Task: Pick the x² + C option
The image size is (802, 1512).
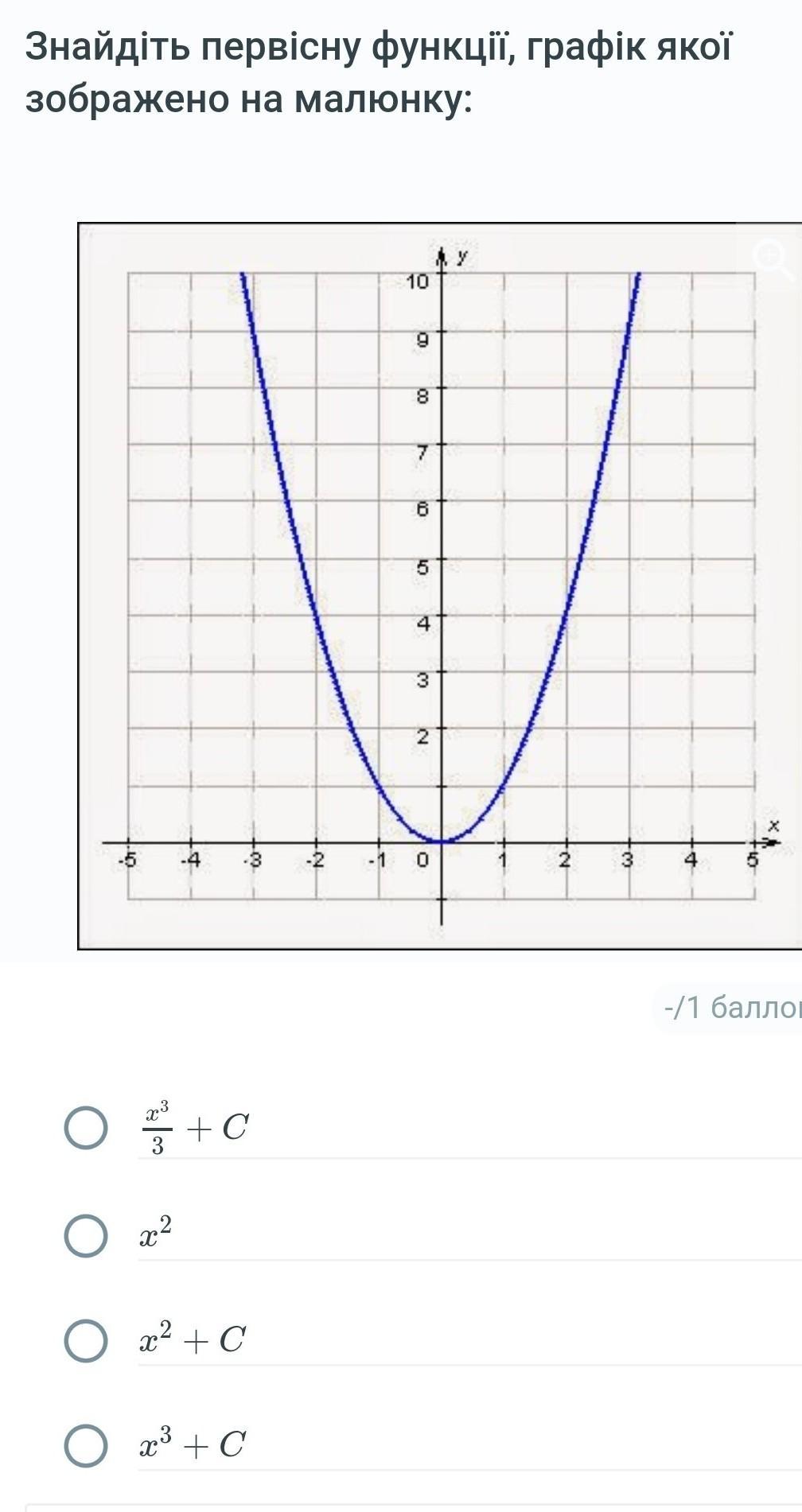Action: (x=86, y=1340)
